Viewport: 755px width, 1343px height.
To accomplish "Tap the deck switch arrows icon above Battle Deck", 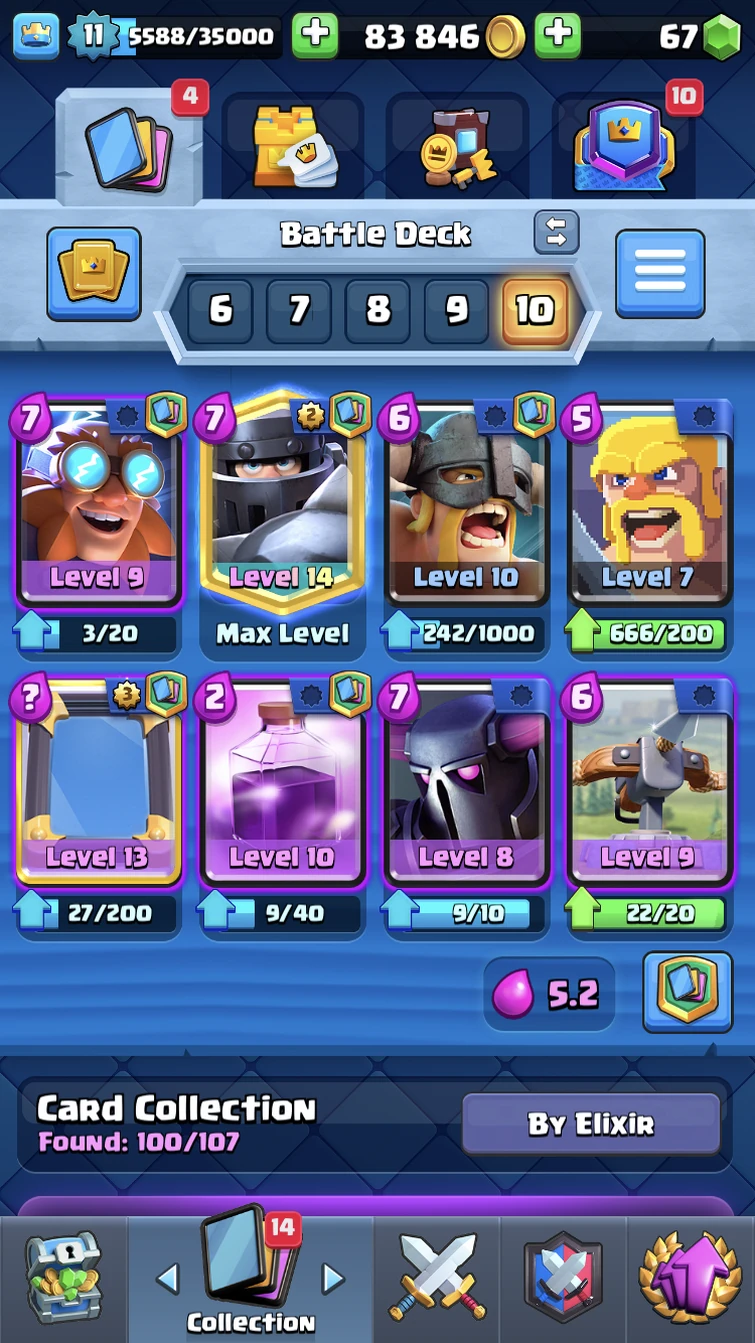I will pos(556,230).
